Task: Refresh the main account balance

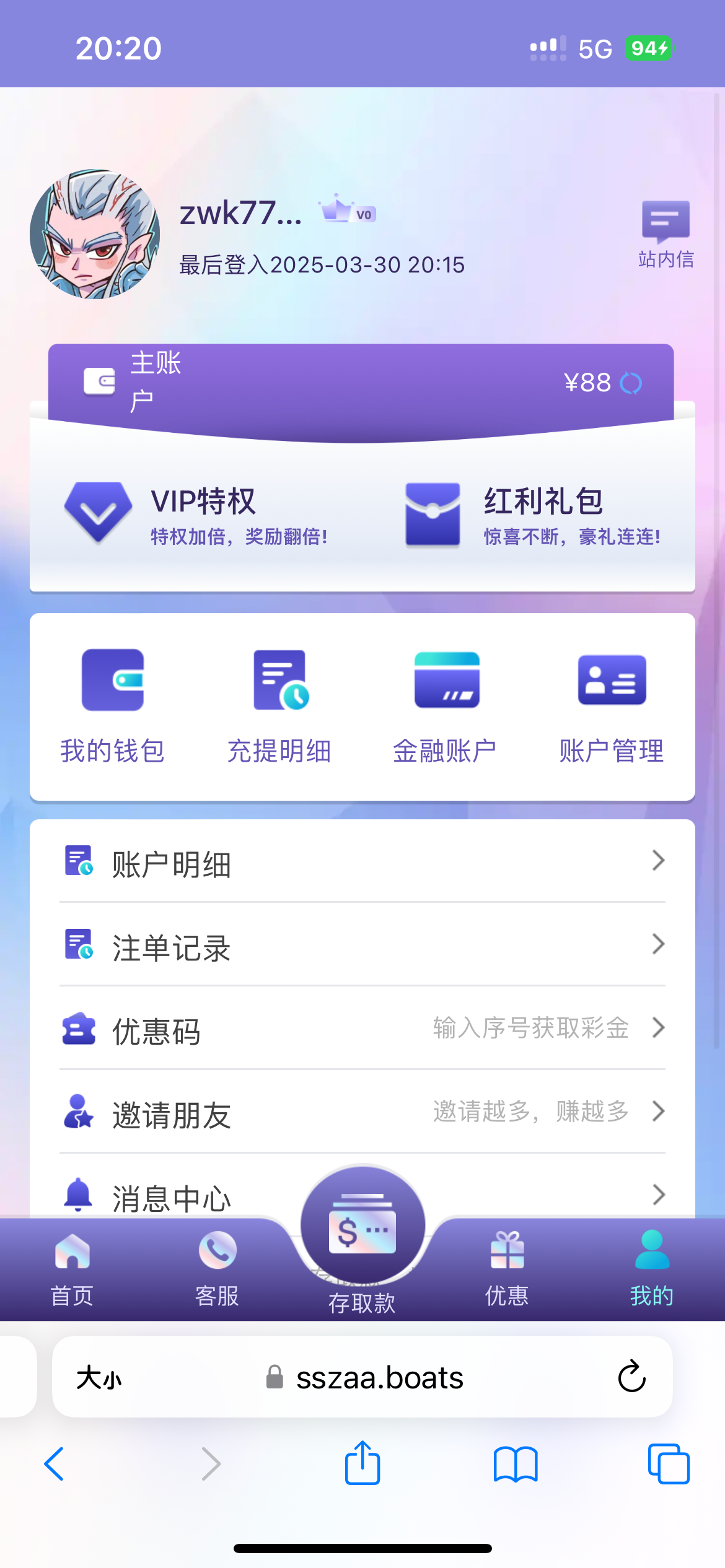Action: tap(631, 383)
